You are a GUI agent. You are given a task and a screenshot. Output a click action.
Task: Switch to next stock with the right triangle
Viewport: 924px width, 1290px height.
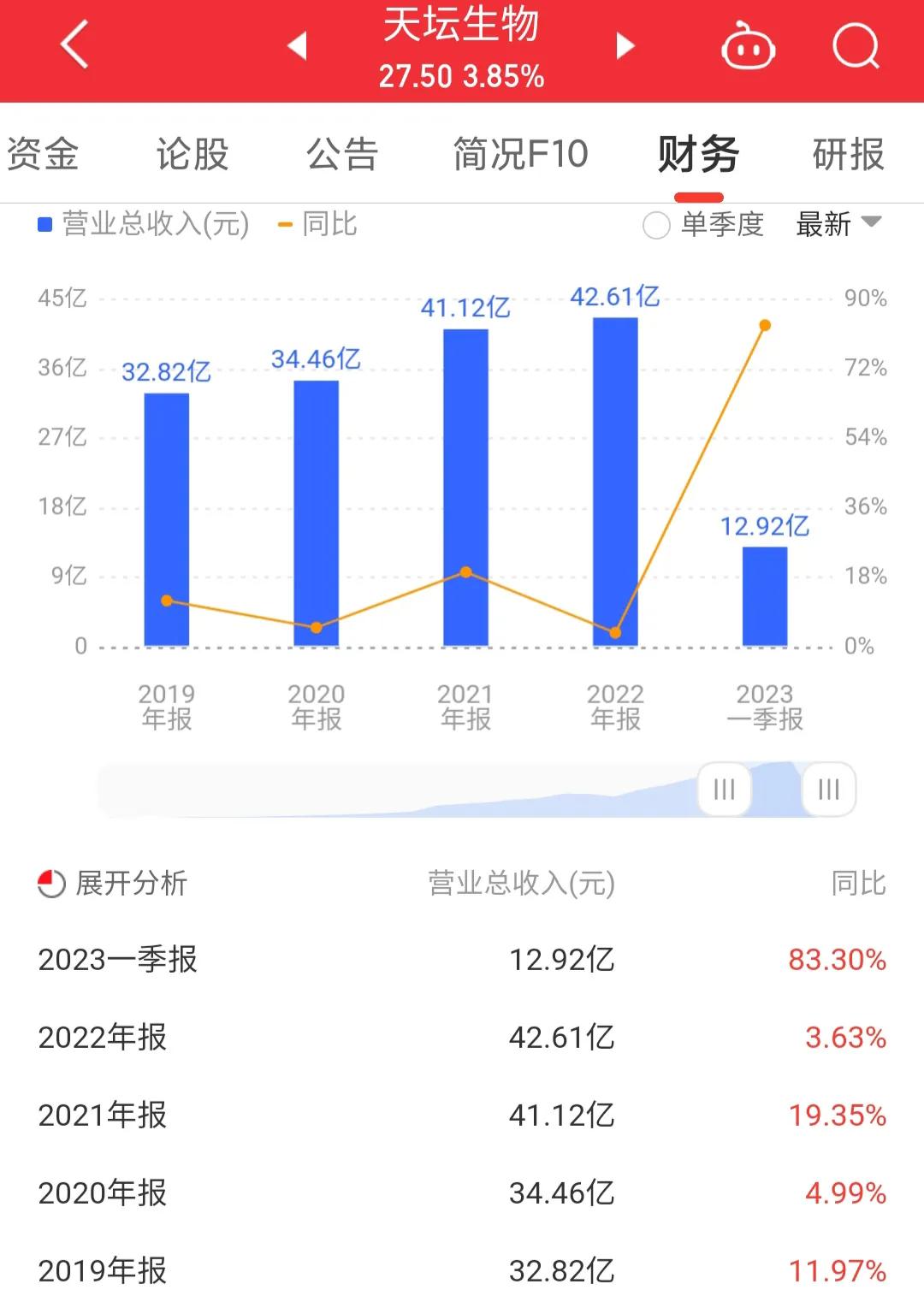[x=624, y=47]
